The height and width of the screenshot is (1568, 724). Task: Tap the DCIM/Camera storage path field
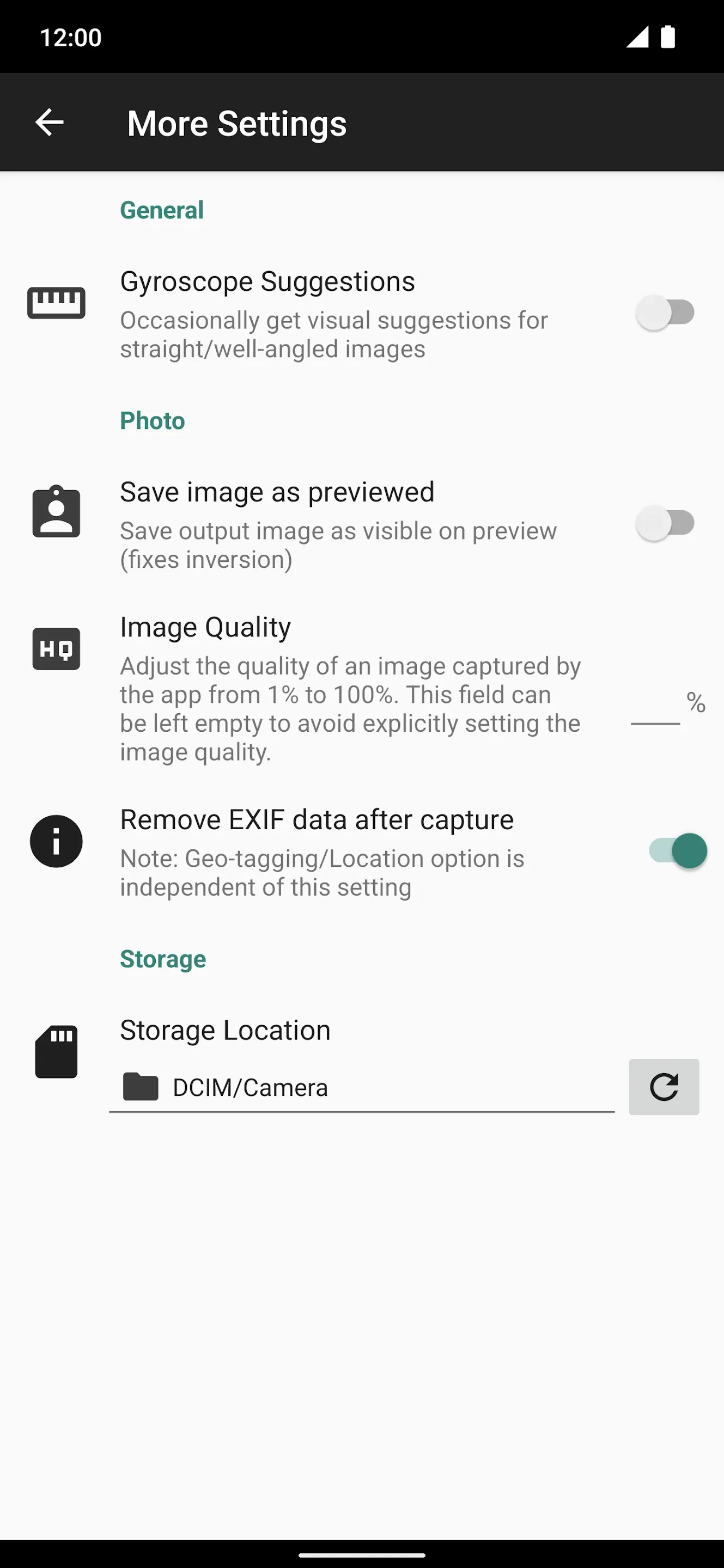coord(366,1087)
